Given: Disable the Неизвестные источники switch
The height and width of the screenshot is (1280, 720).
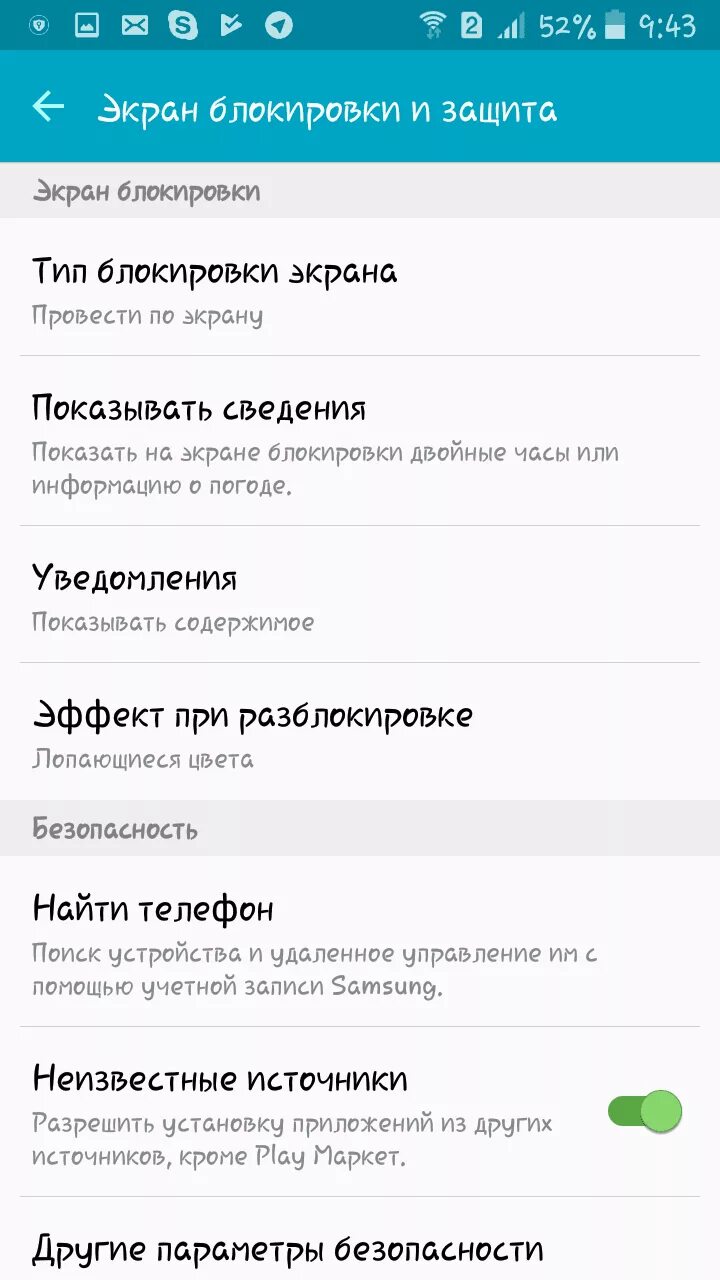Looking at the screenshot, I should pos(645,1111).
